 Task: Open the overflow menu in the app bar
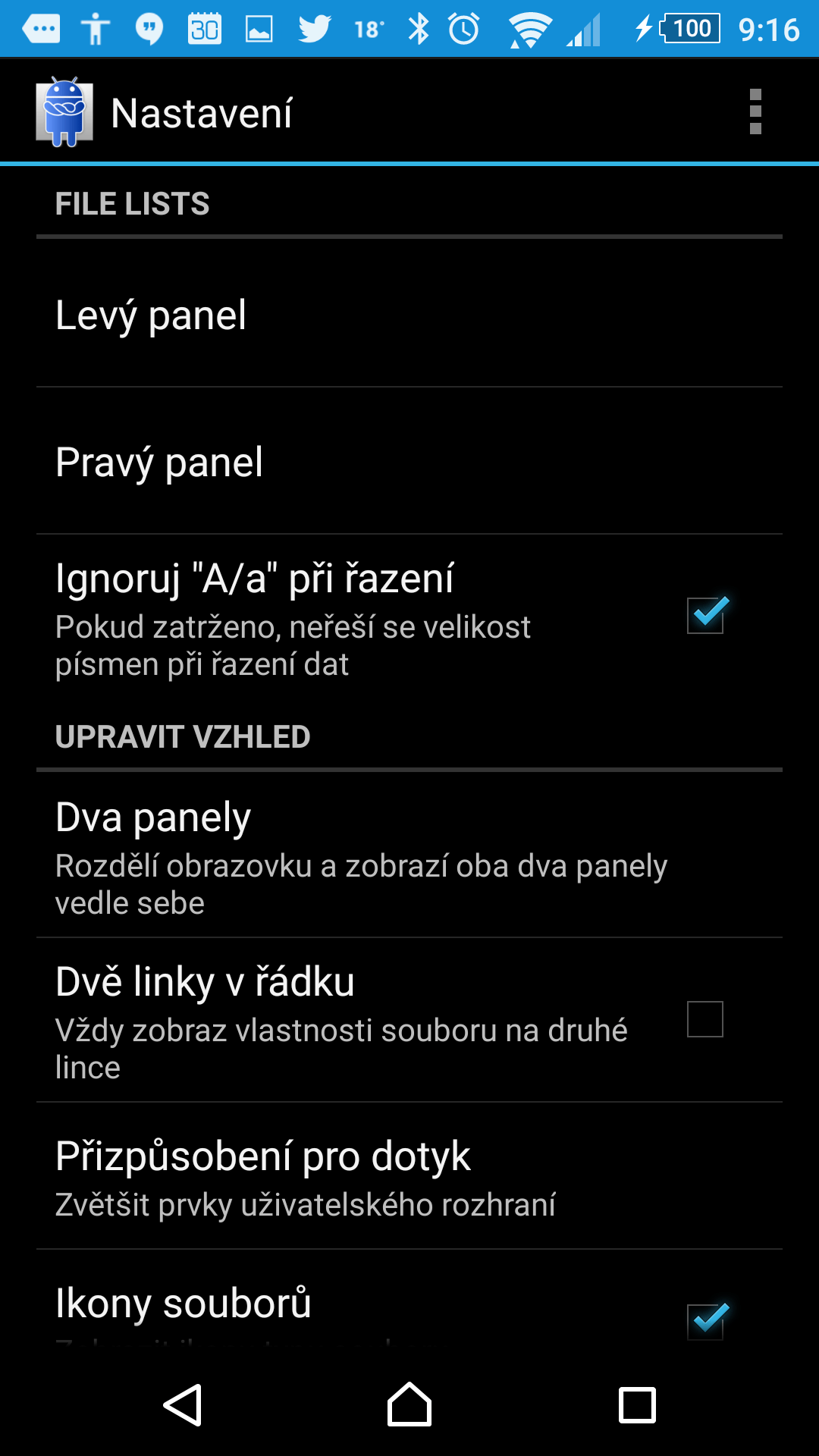(755, 111)
